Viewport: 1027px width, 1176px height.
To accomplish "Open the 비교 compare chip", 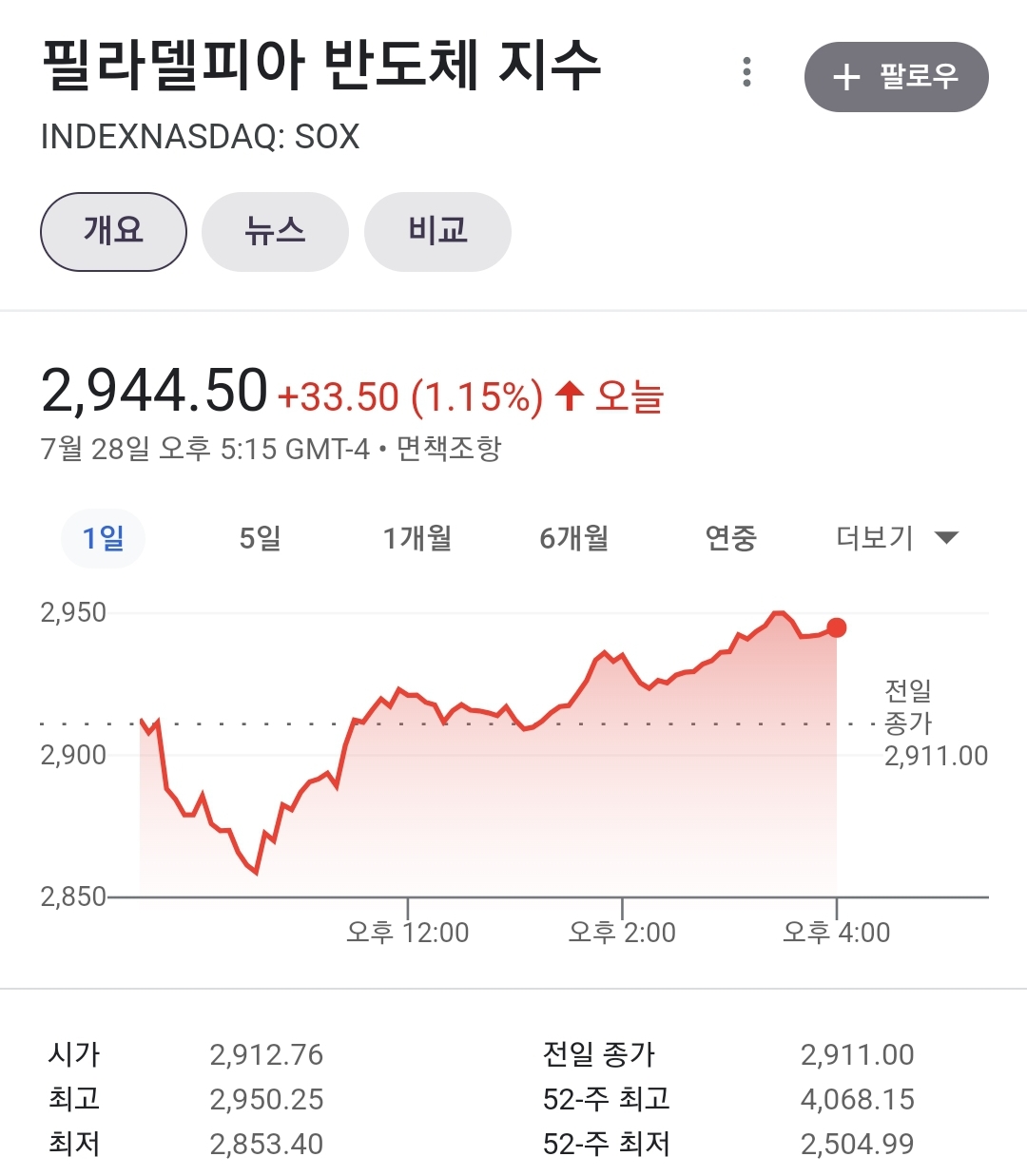I will pyautogui.click(x=437, y=232).
